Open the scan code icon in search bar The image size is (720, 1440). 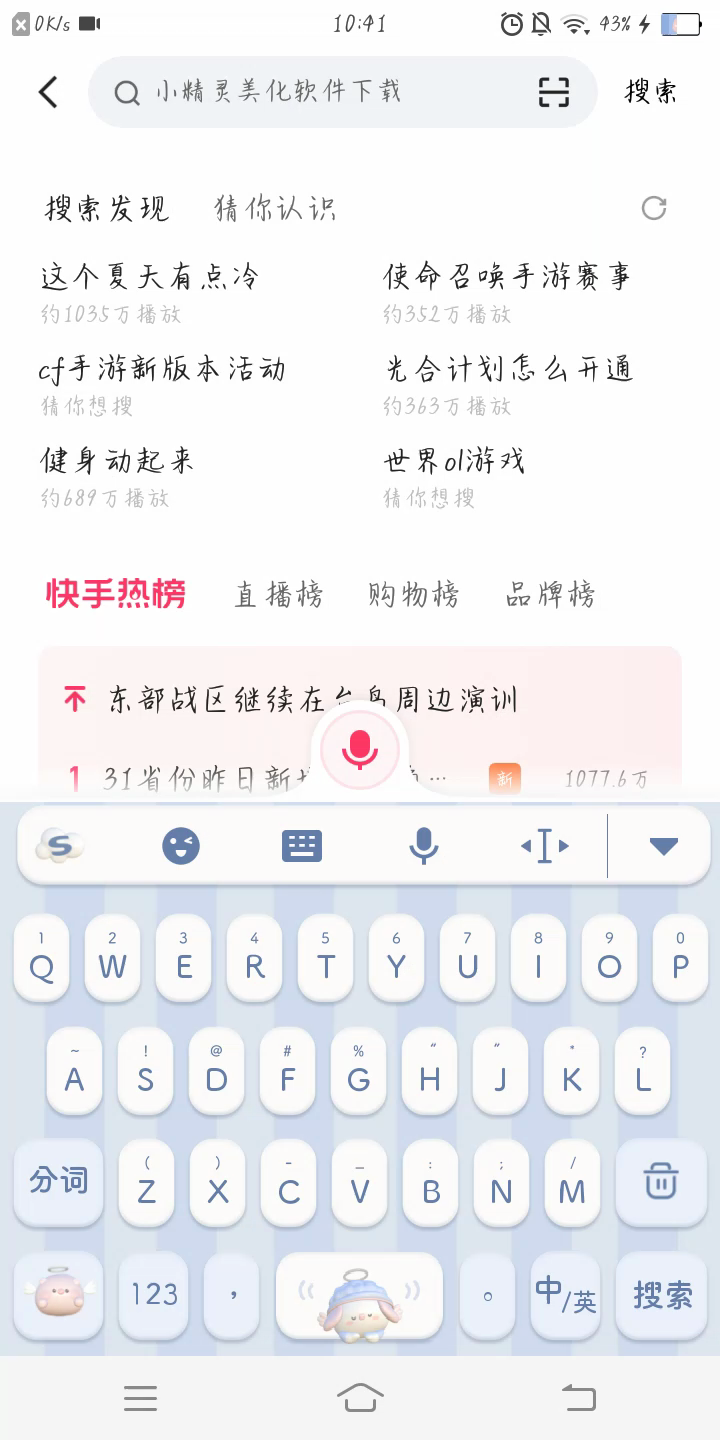554,92
